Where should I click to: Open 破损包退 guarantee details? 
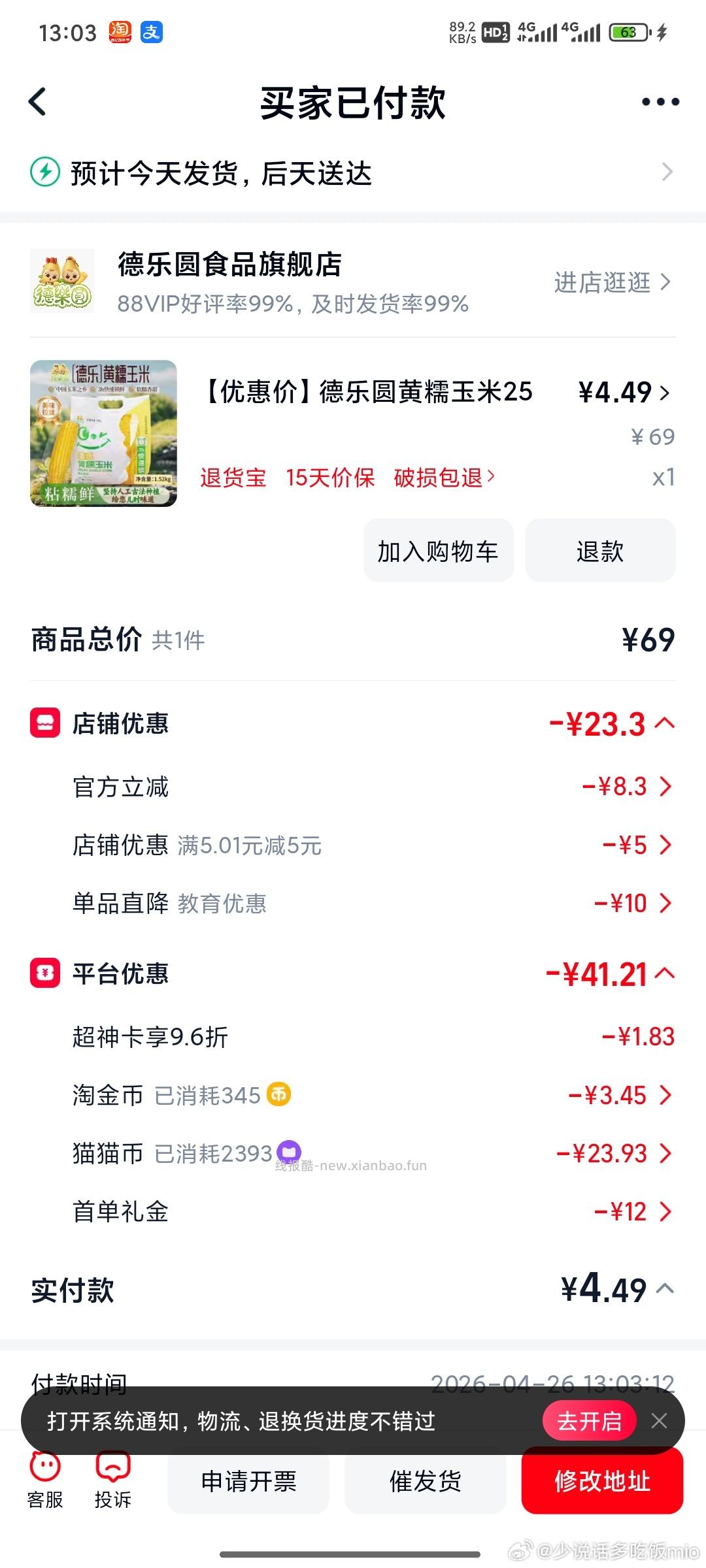(439, 478)
